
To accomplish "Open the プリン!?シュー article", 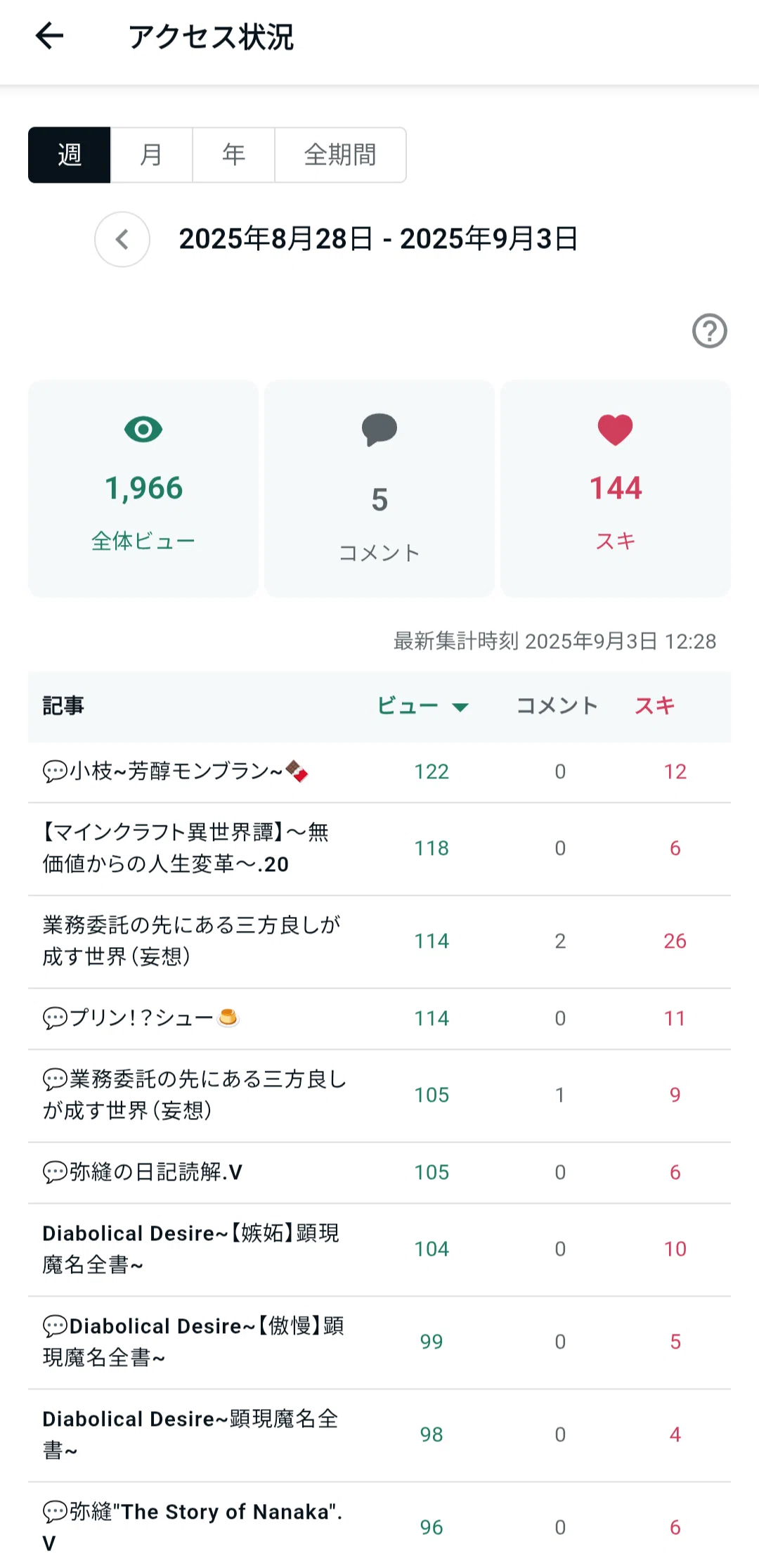I will [379, 1019].
